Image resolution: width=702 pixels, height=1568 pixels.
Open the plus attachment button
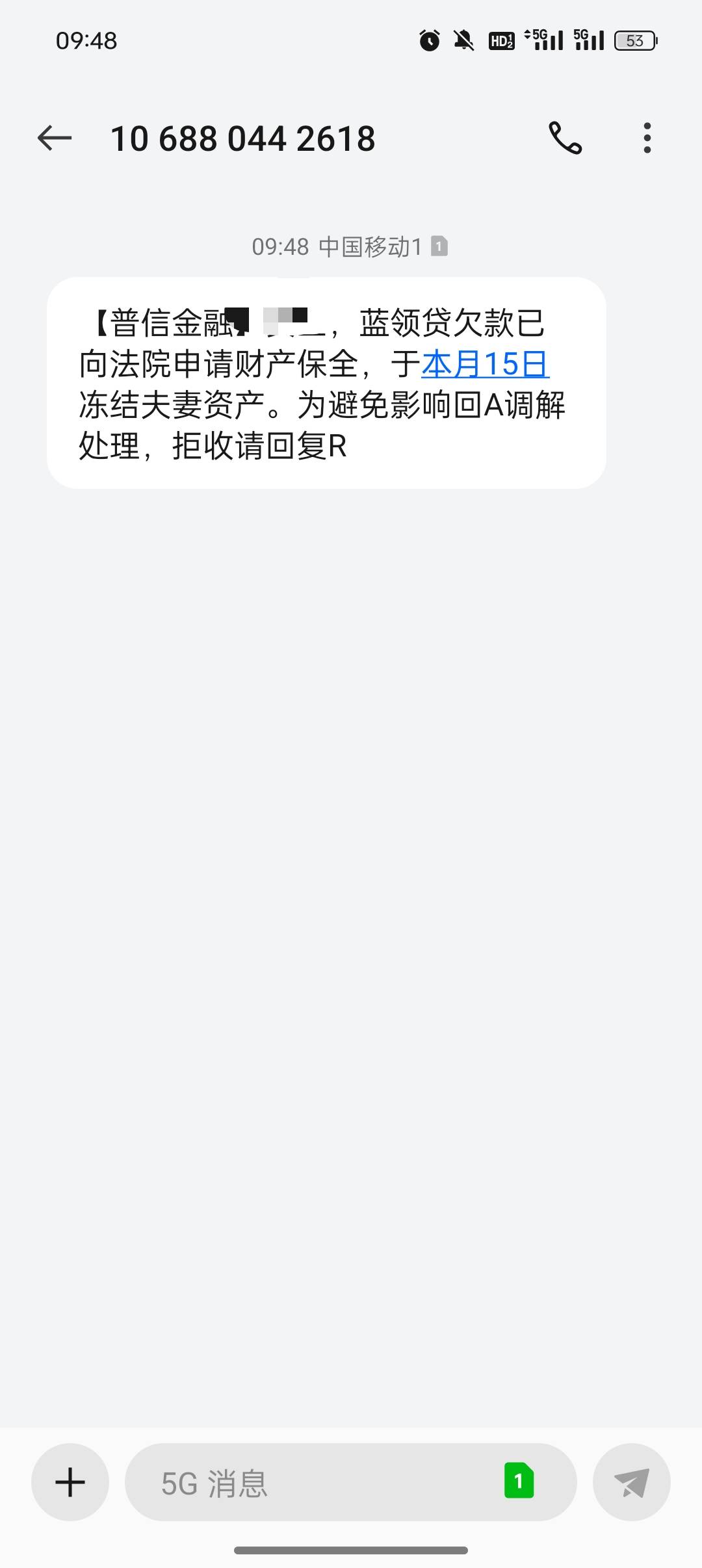click(70, 1482)
